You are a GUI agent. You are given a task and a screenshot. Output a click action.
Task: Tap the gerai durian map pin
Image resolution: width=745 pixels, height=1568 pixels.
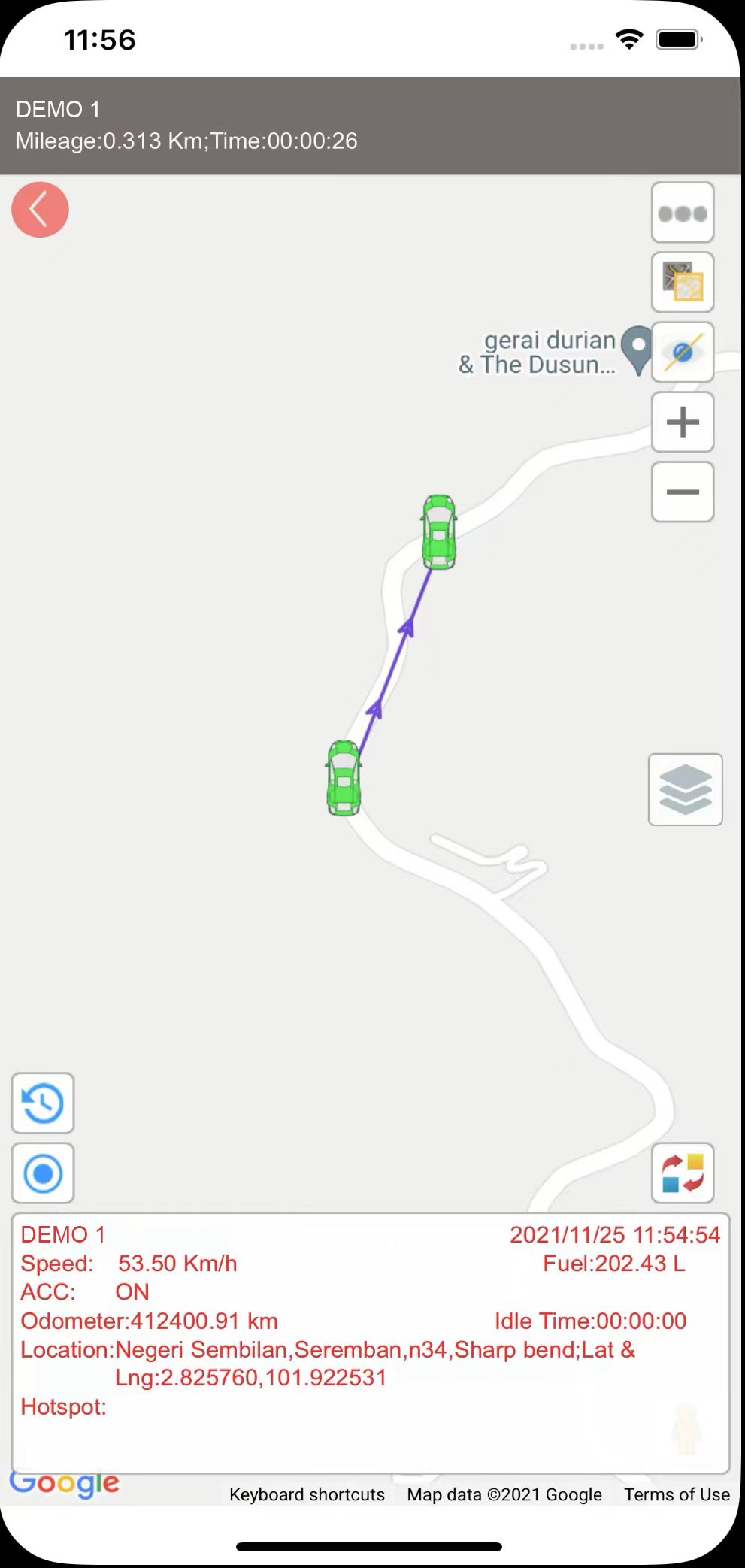[639, 350]
